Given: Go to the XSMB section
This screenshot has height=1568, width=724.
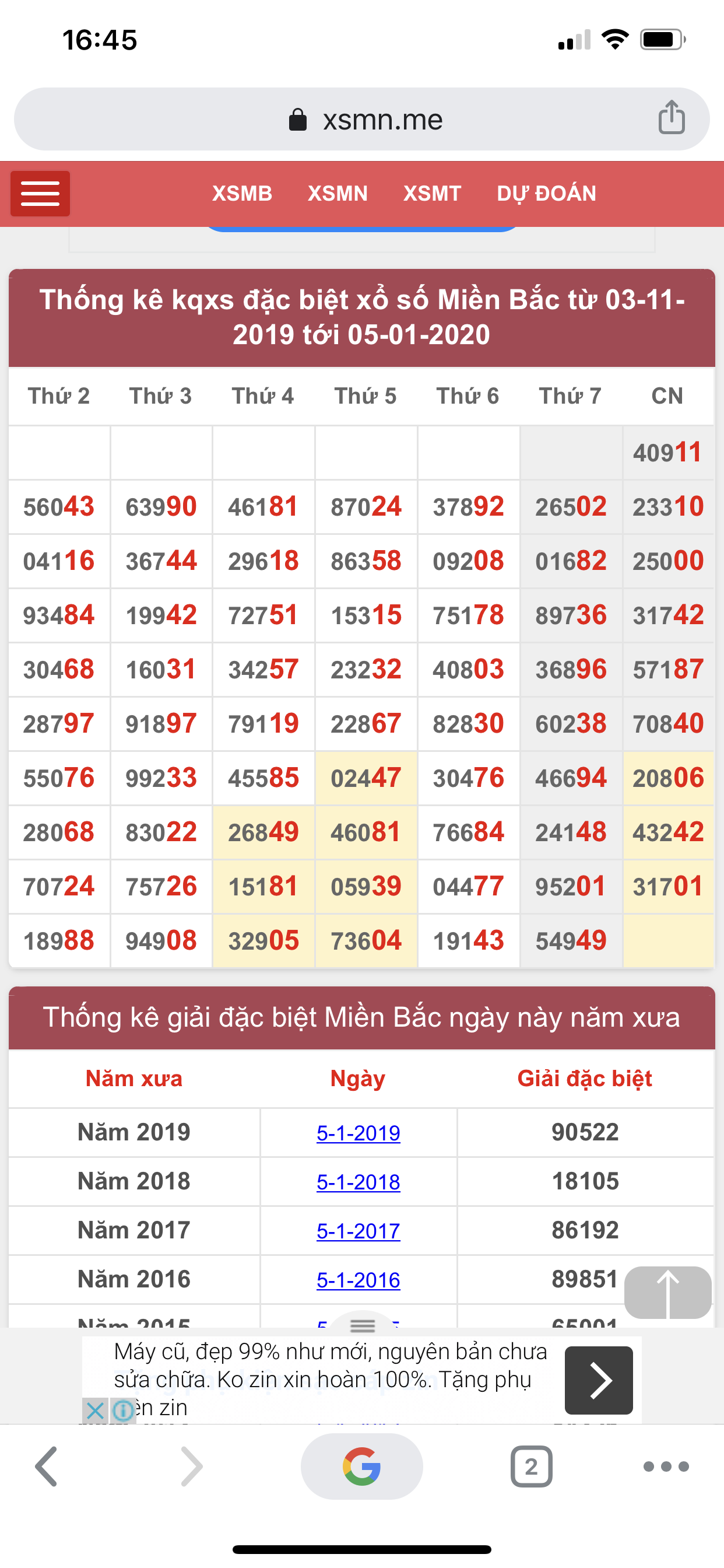Looking at the screenshot, I should tap(242, 194).
